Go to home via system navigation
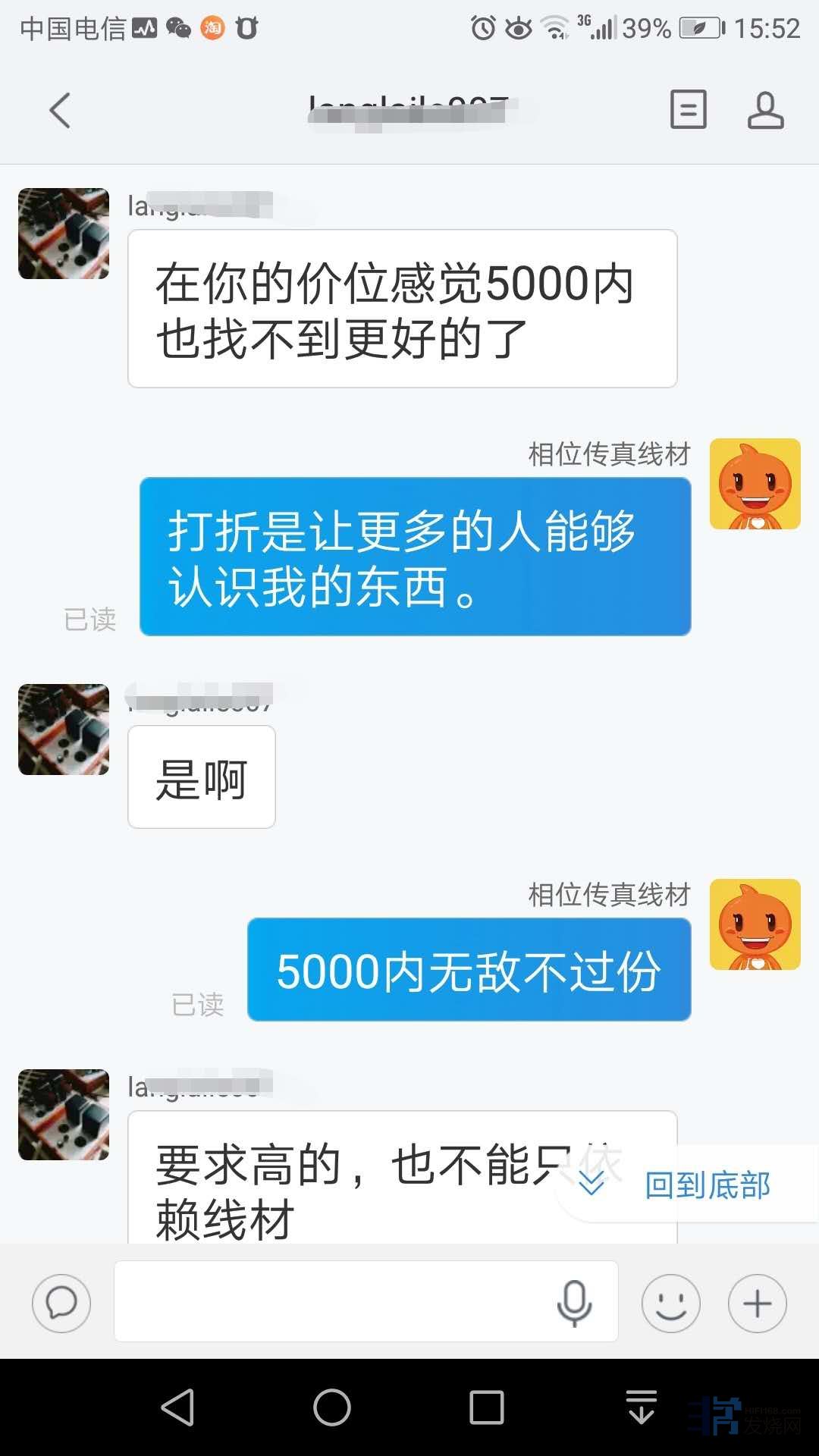Image resolution: width=819 pixels, height=1456 pixels. (x=332, y=1407)
